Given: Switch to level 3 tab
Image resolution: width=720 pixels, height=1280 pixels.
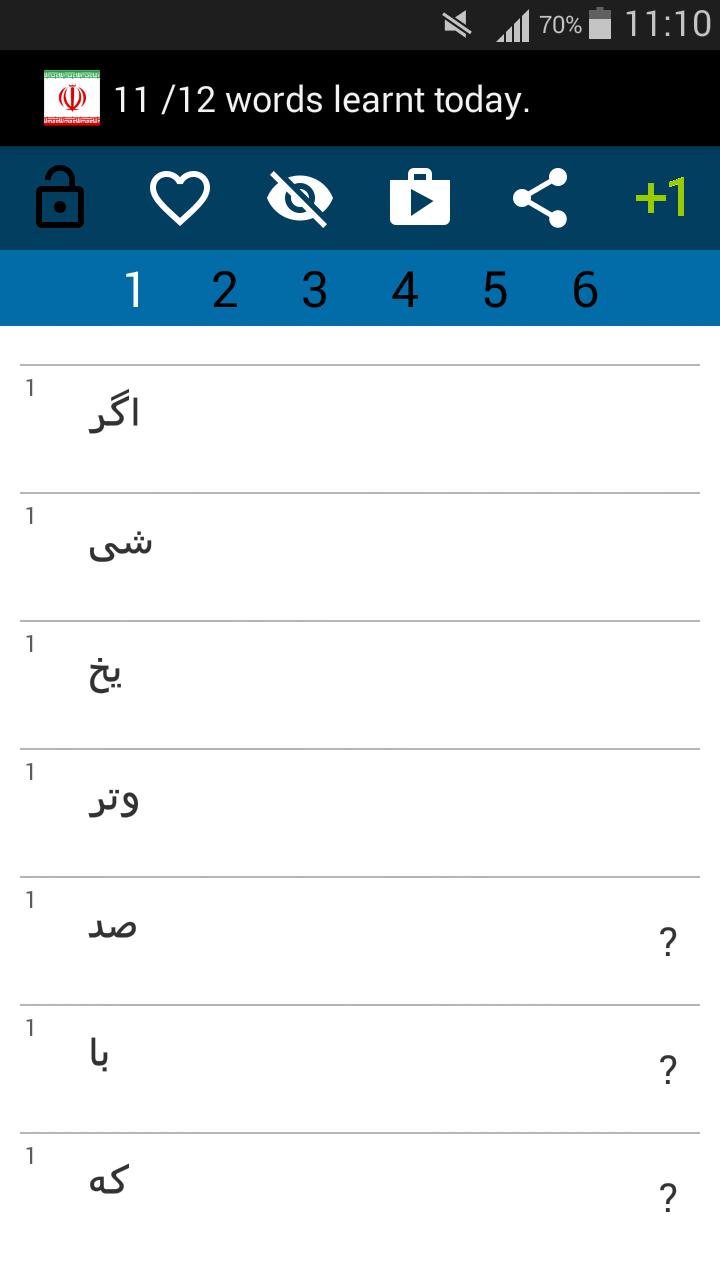Looking at the screenshot, I should (x=315, y=290).
